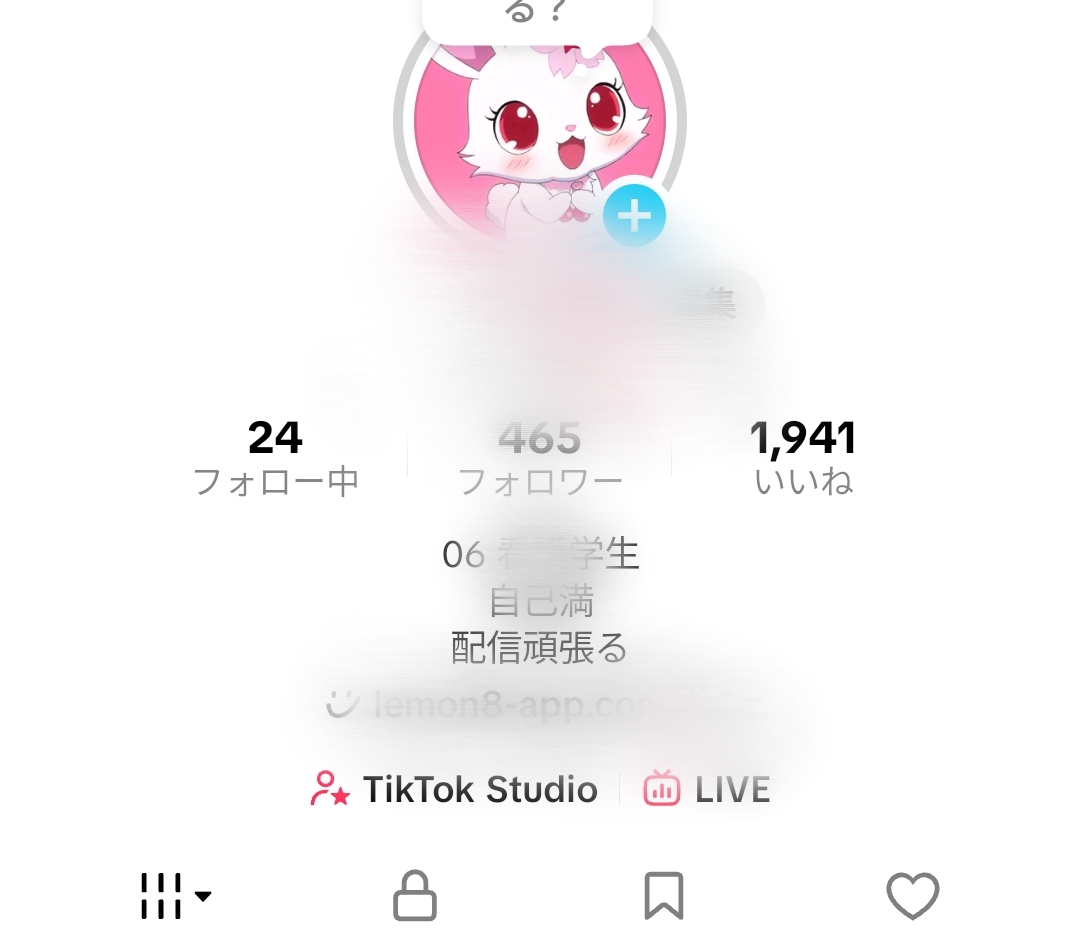Go to the LIVE center
The width and height of the screenshot is (1080, 934).
[707, 789]
